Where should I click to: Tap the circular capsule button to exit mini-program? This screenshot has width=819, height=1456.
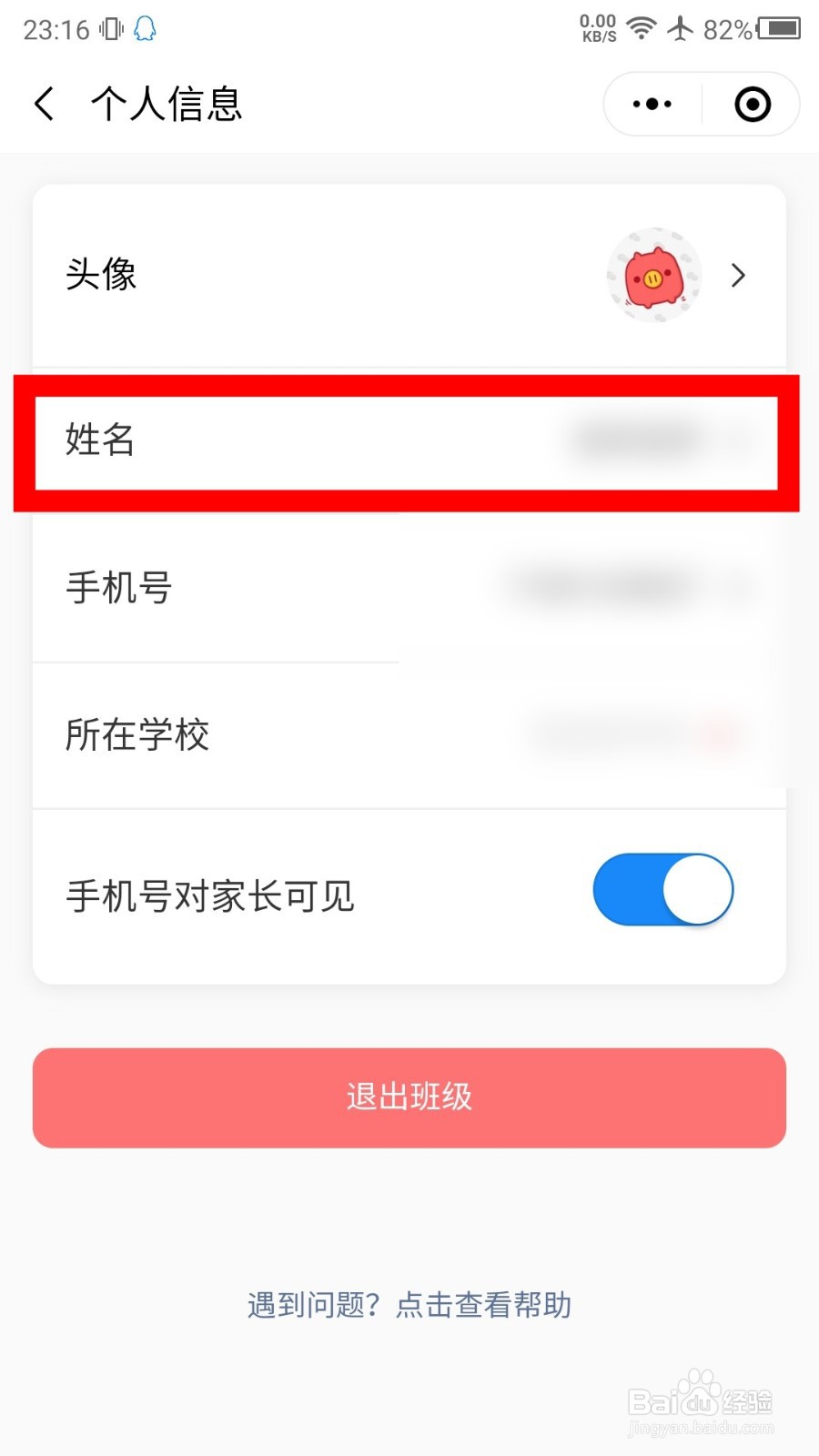click(x=753, y=104)
